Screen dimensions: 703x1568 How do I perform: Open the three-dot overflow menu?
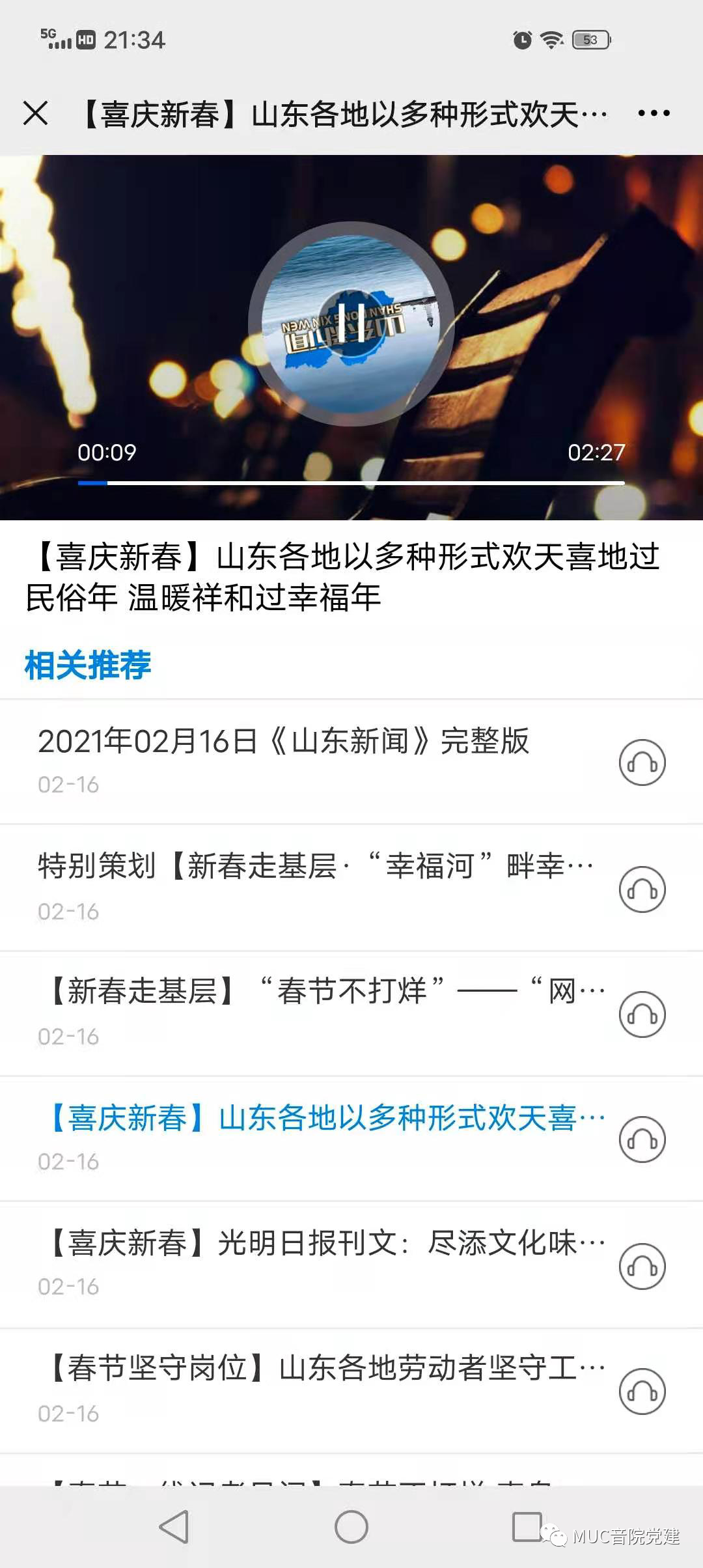(654, 113)
